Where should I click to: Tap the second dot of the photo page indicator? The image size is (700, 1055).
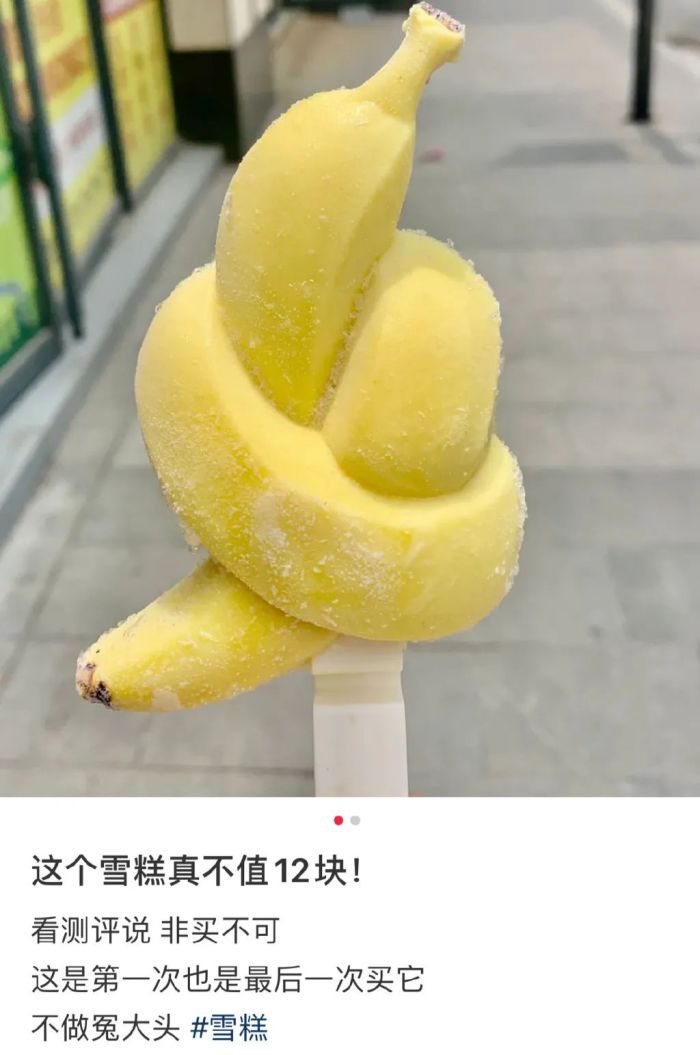[355, 820]
